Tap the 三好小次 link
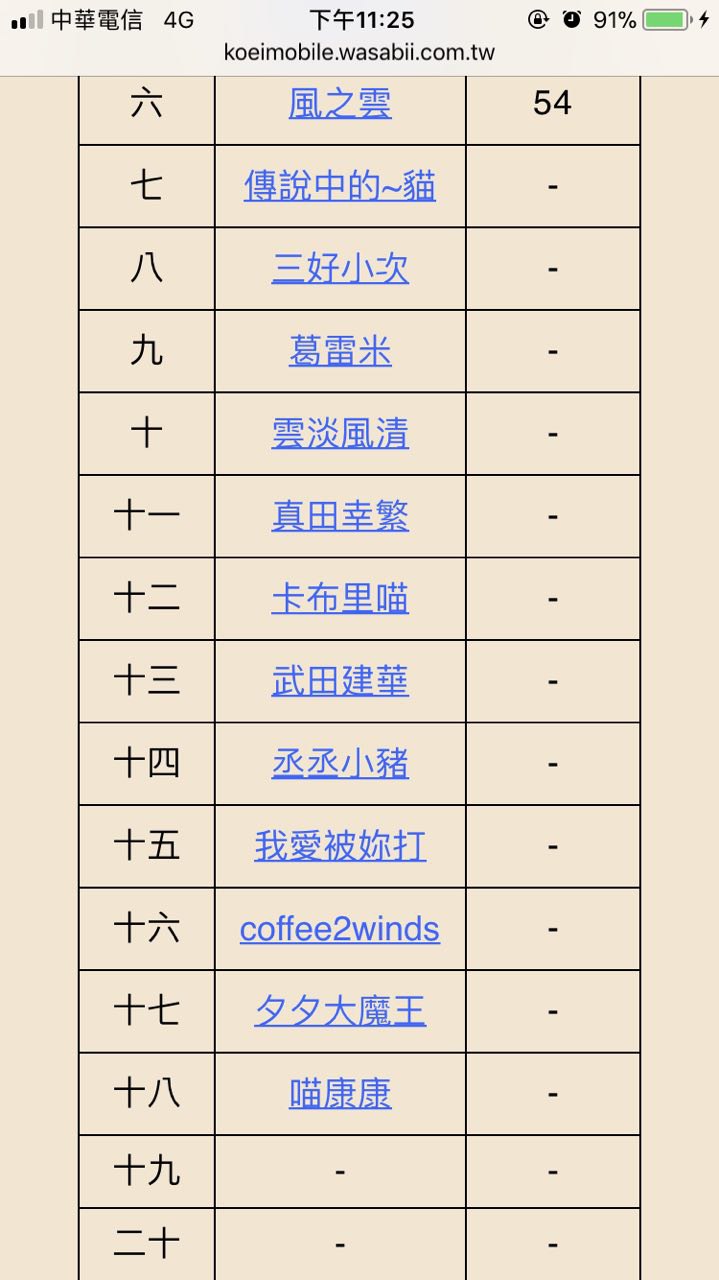 (340, 269)
